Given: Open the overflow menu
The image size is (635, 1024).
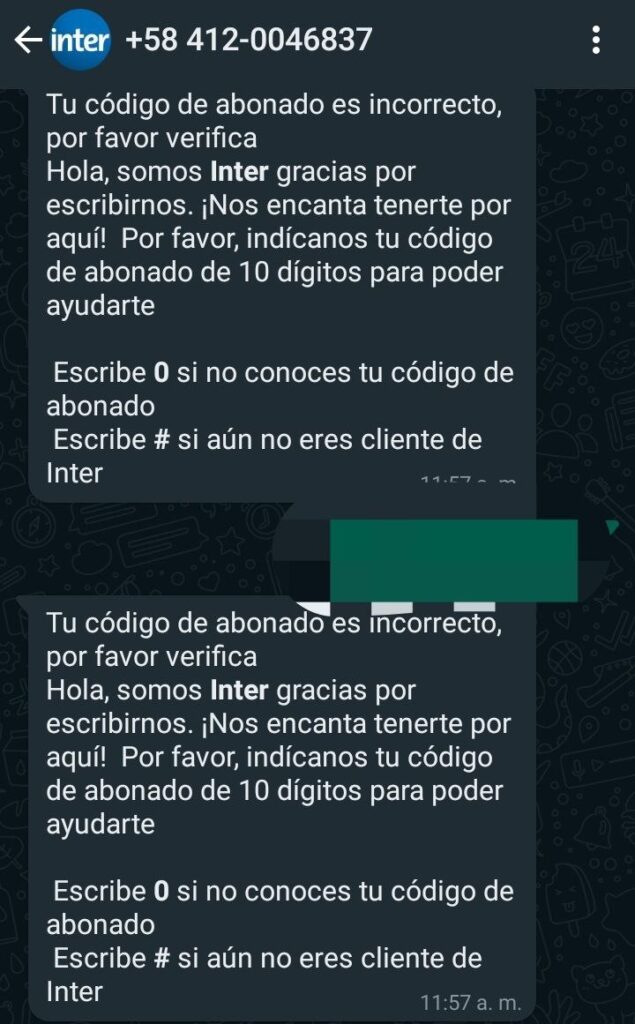Looking at the screenshot, I should click(596, 41).
